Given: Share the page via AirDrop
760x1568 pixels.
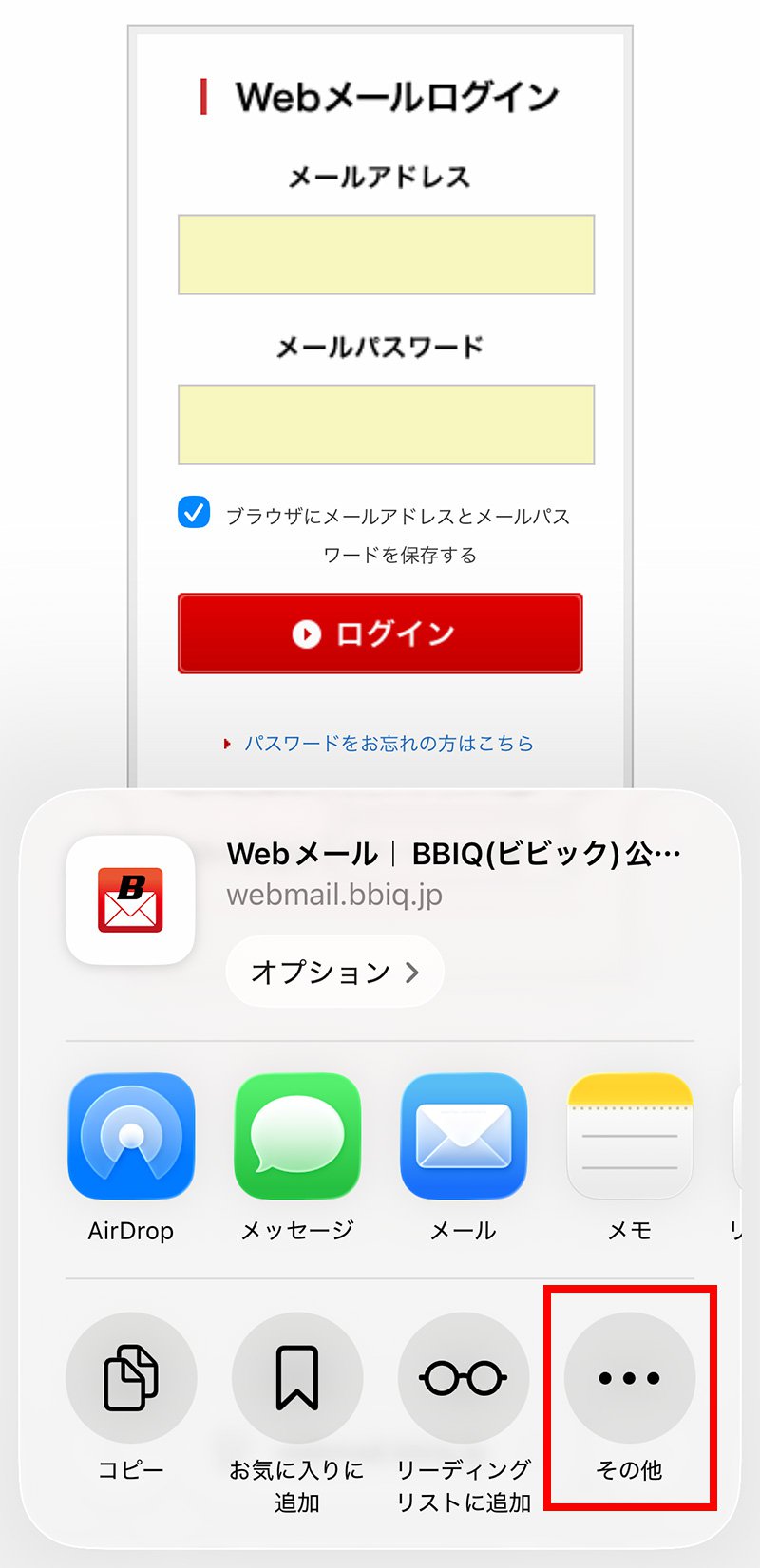Looking at the screenshot, I should click(x=131, y=1137).
